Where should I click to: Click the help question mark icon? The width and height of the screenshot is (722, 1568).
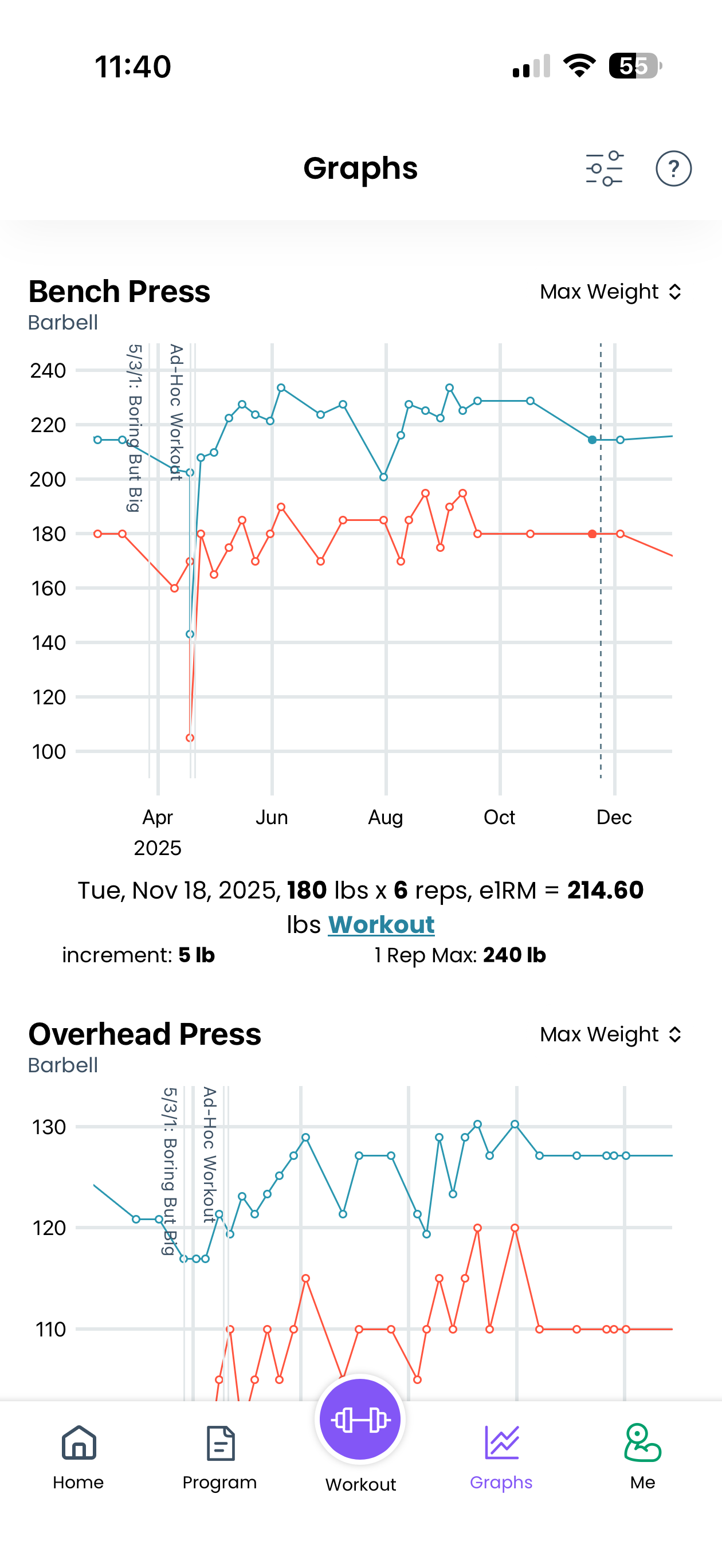tap(673, 169)
